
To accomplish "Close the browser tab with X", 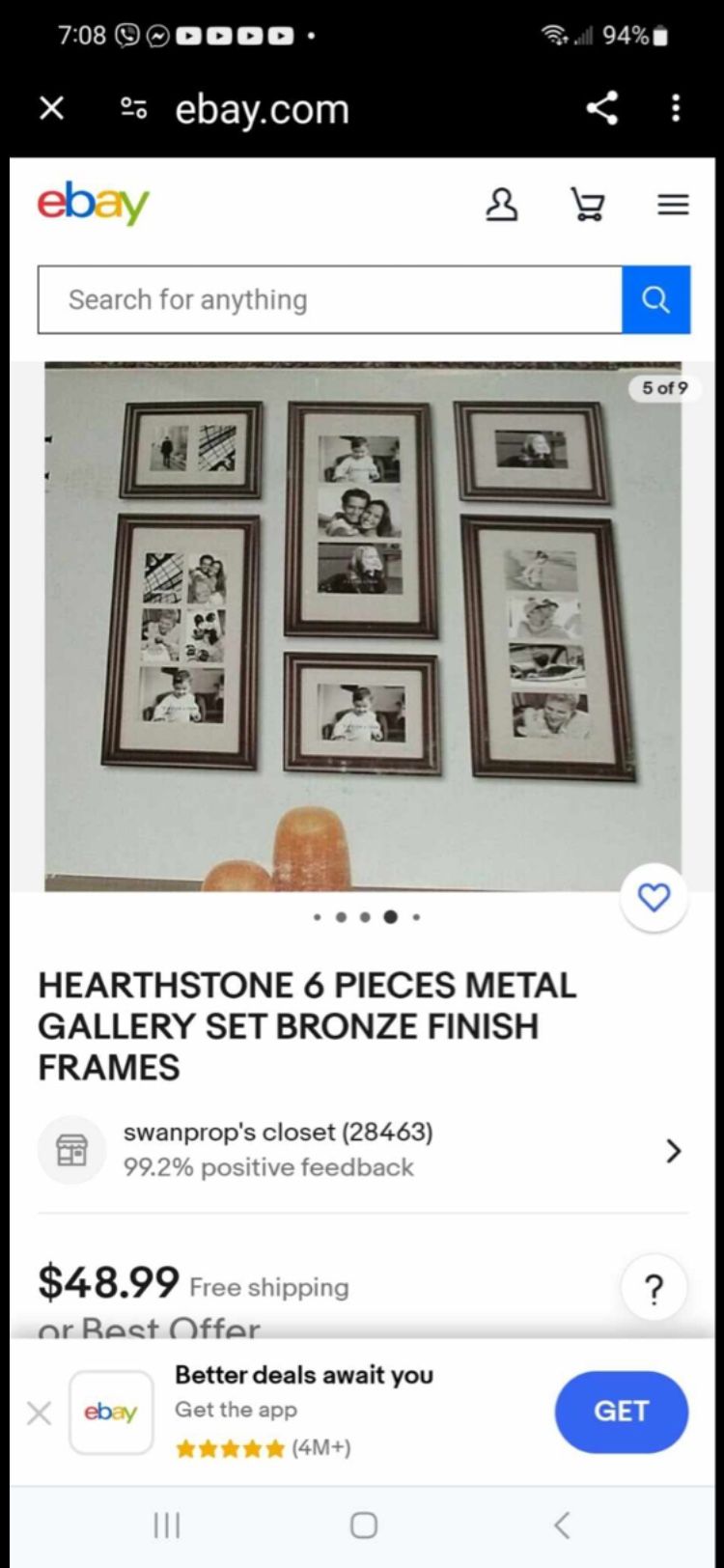I will pyautogui.click(x=51, y=108).
